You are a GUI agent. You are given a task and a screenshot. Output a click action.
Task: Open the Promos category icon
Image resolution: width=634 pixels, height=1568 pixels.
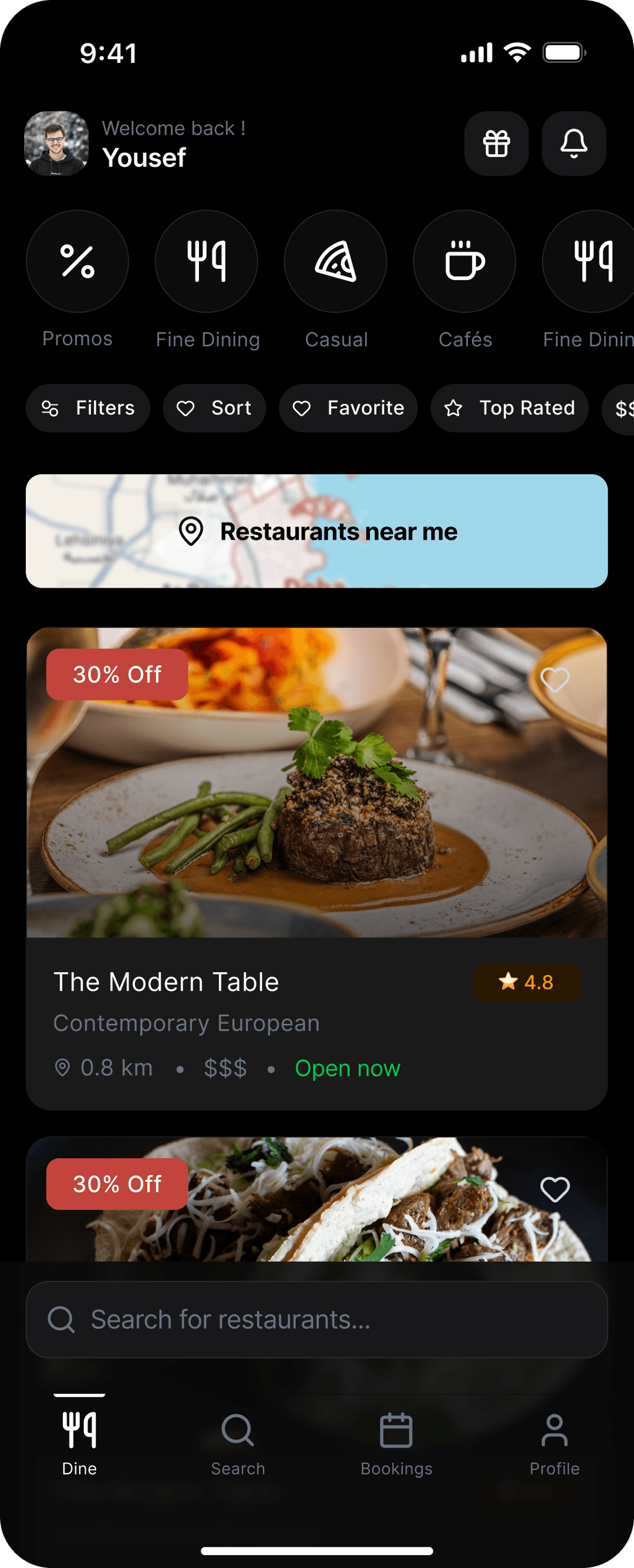[x=77, y=261]
